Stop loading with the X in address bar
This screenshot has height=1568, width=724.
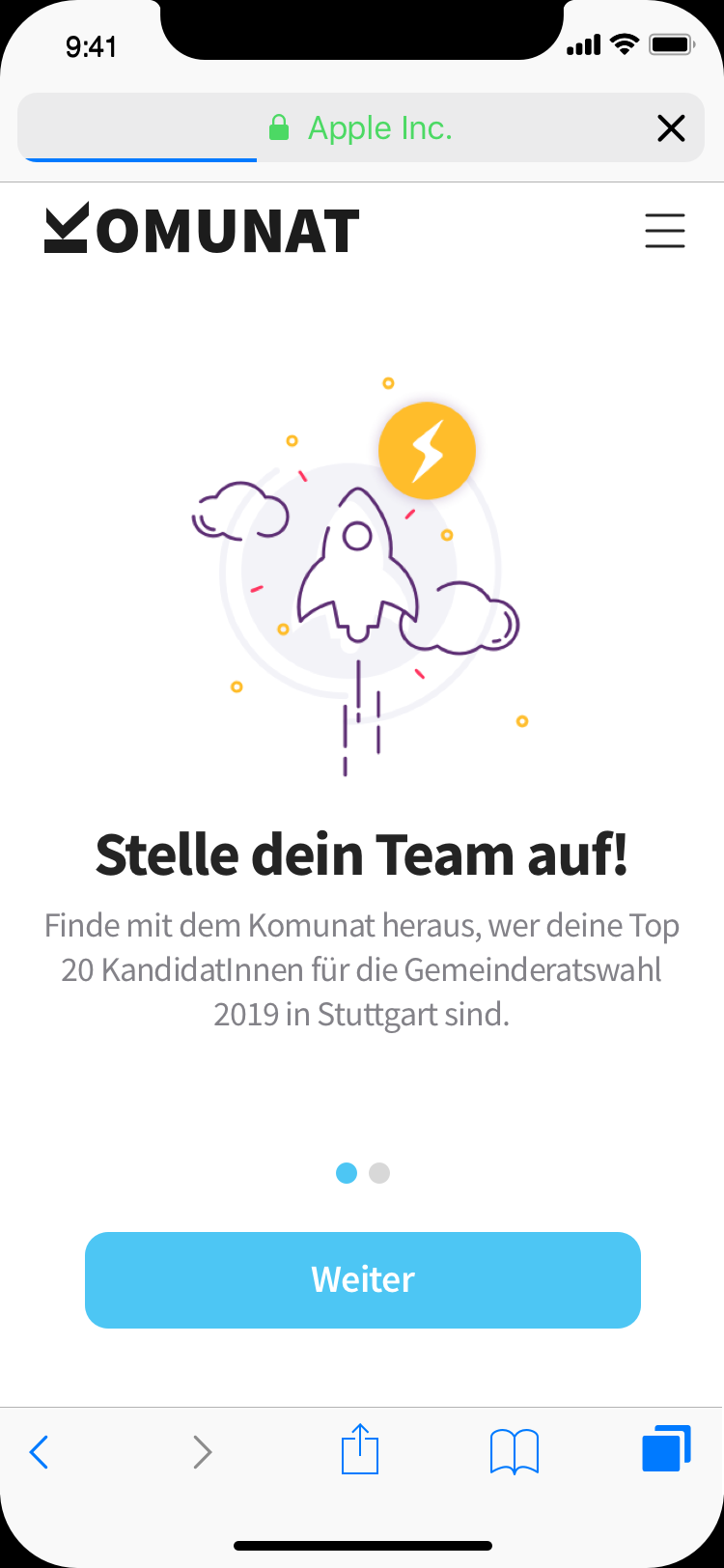tap(671, 128)
